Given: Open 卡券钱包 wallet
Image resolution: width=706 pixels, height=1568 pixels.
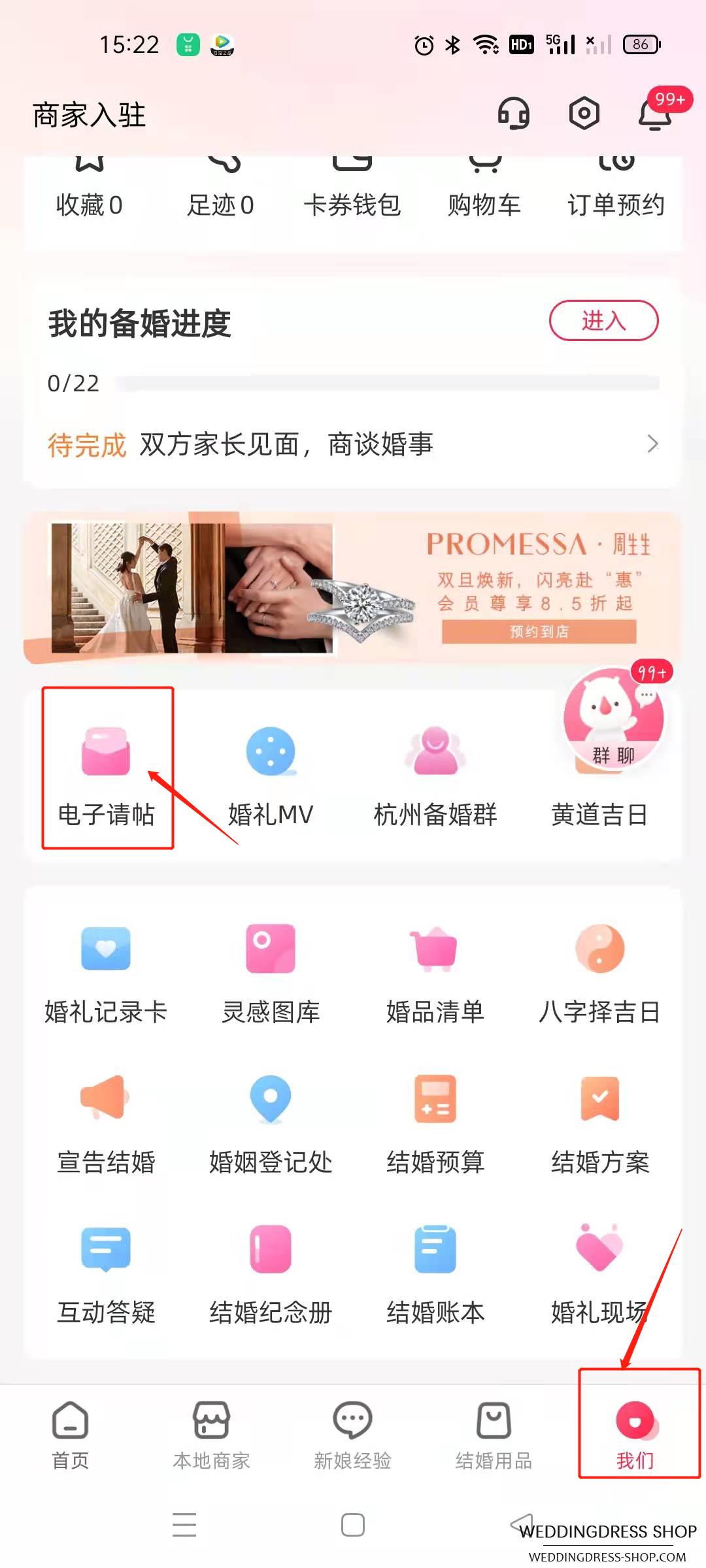Looking at the screenshot, I should click(x=352, y=189).
